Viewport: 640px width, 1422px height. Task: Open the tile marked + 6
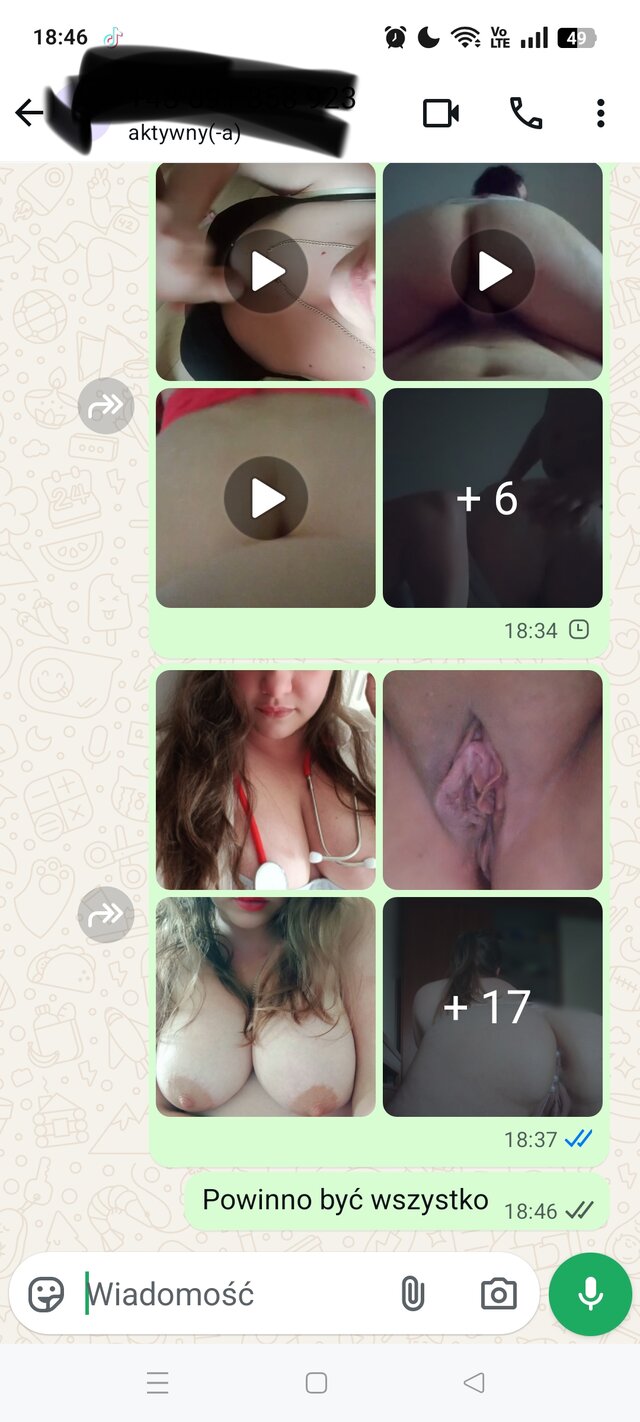click(492, 498)
